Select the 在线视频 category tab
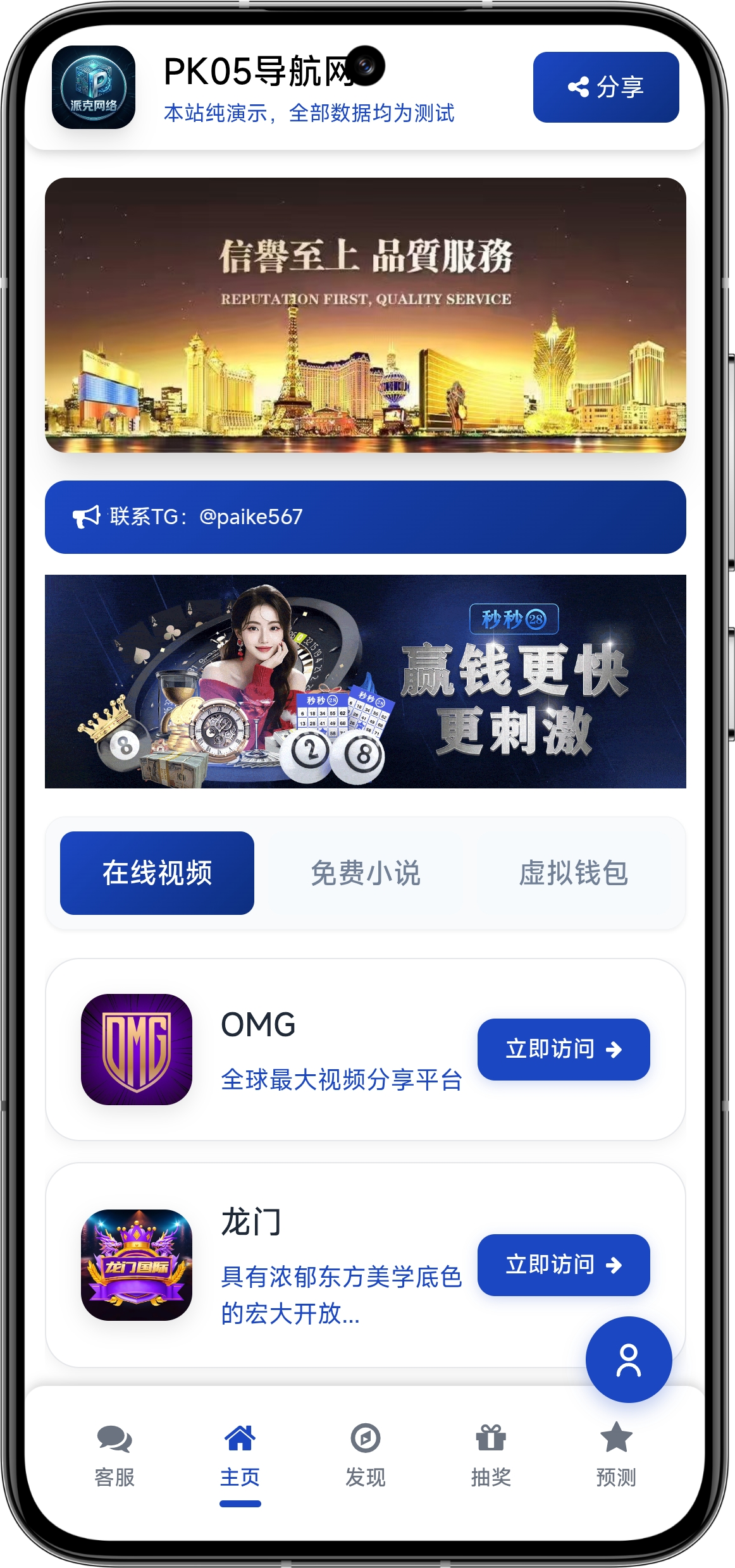This screenshot has width=735, height=1568. pos(157,873)
